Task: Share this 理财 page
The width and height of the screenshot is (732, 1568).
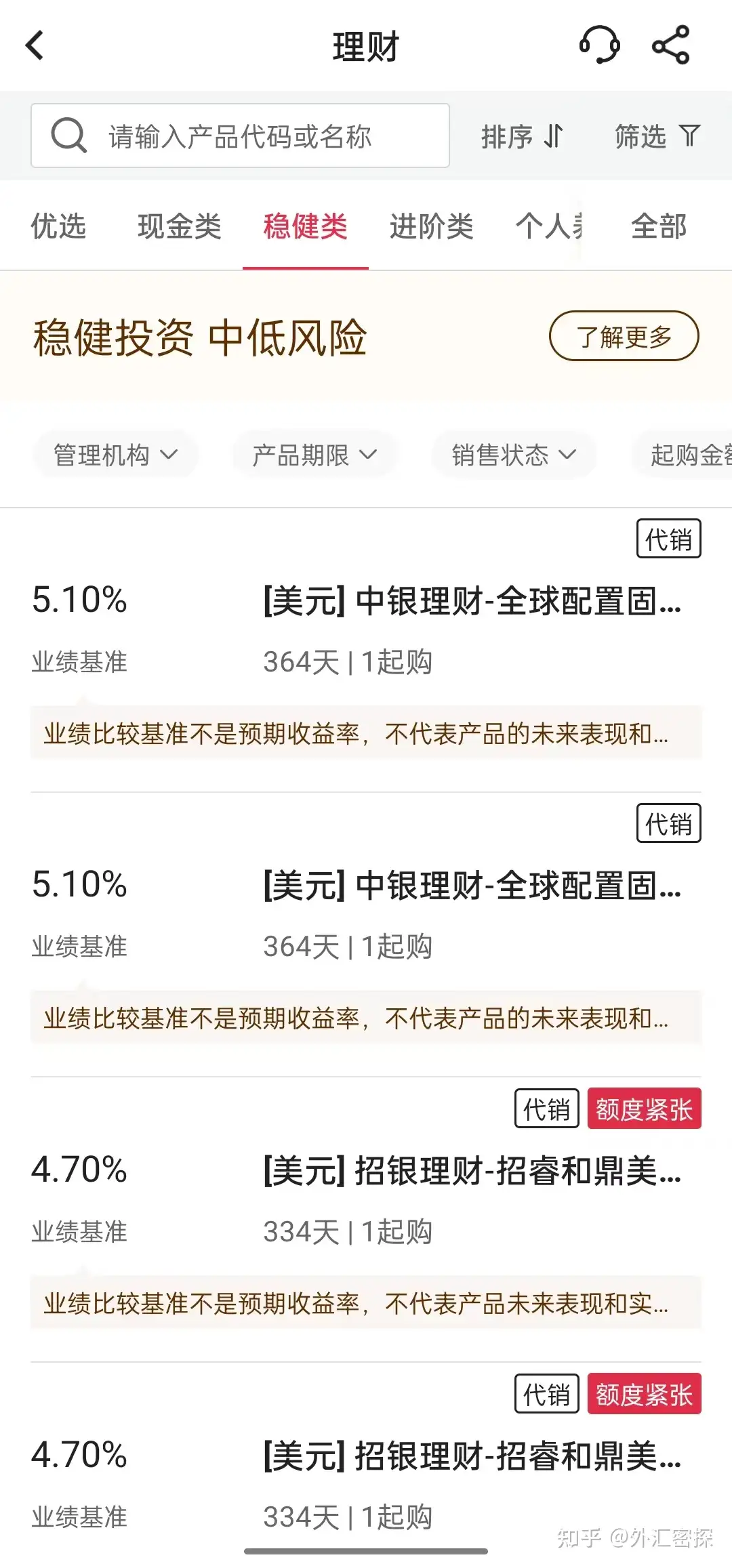Action: tap(670, 45)
